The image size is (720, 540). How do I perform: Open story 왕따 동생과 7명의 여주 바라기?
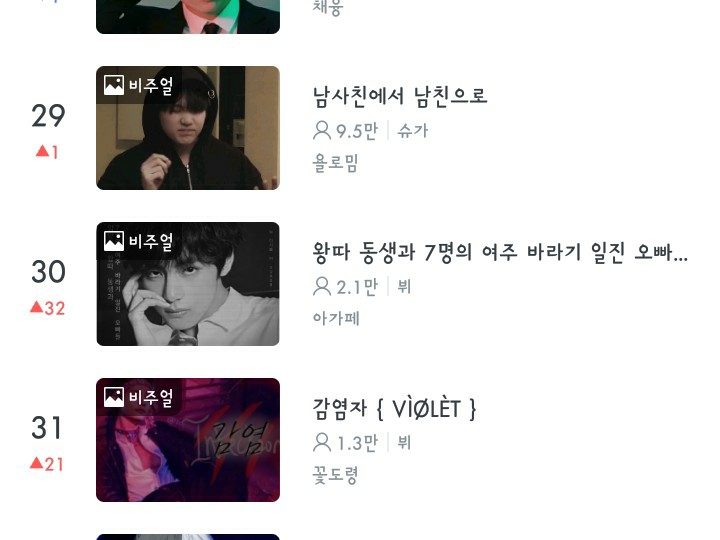tap(500, 253)
